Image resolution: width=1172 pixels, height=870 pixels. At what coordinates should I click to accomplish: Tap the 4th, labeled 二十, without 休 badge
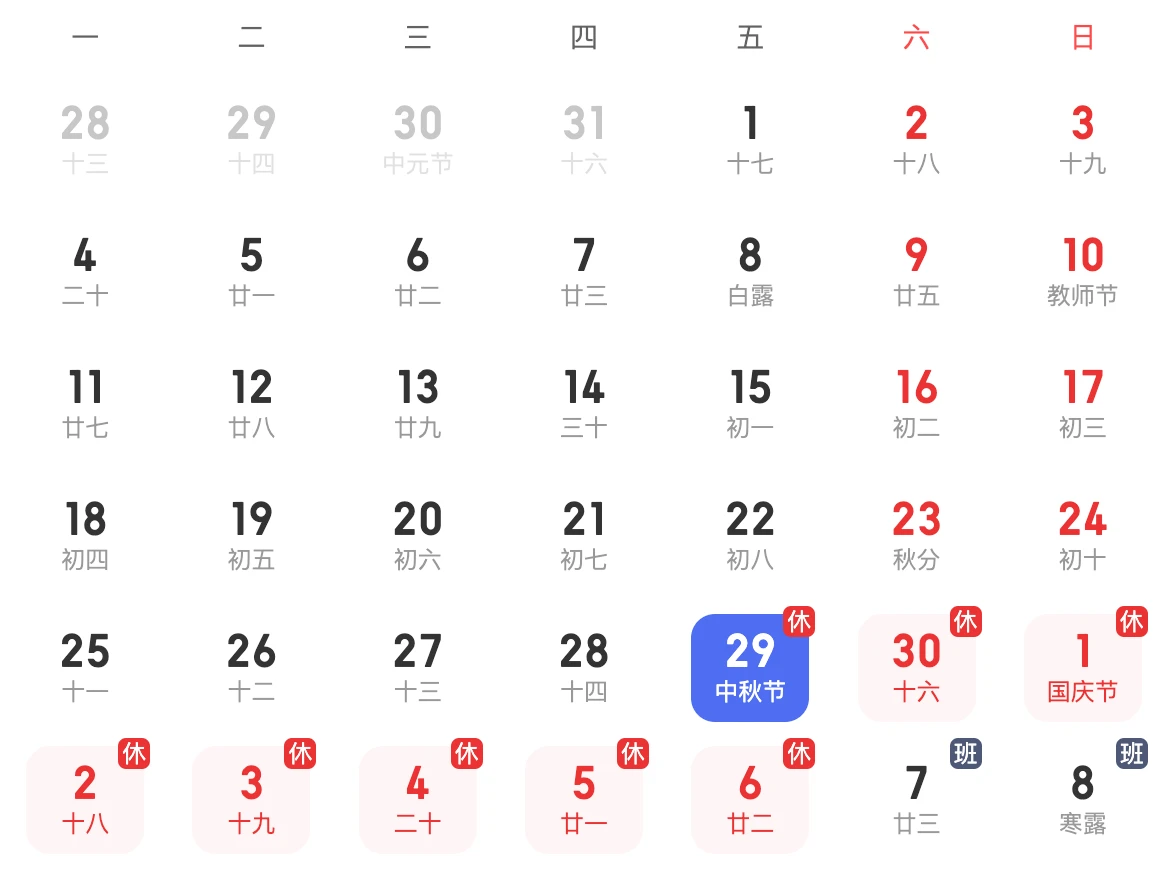(x=85, y=271)
